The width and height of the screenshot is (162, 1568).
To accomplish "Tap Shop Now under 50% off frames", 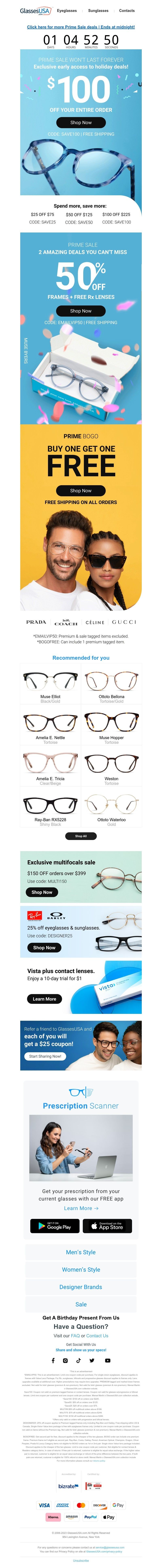I will click(81, 311).
